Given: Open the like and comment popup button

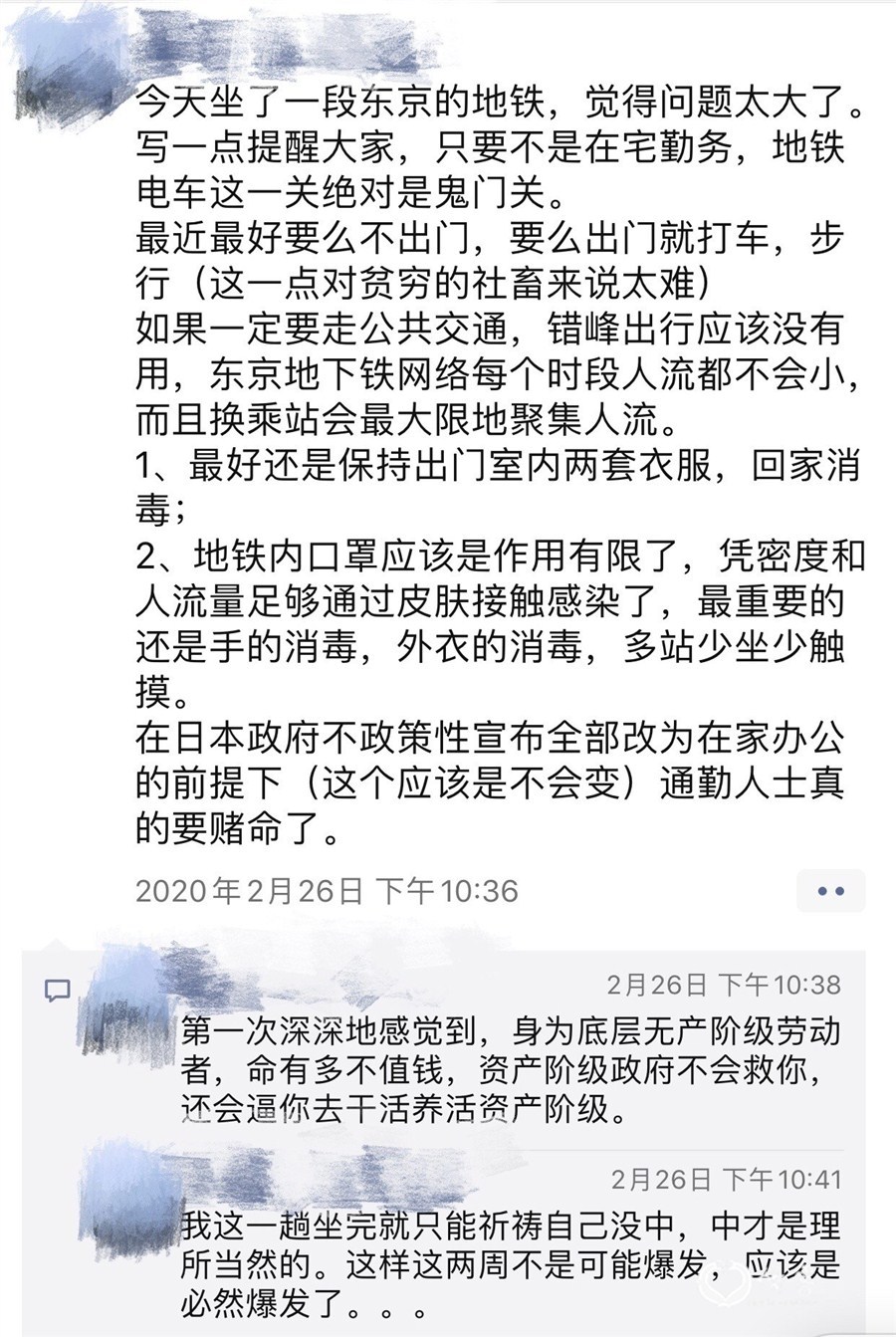Looking at the screenshot, I should [x=830, y=891].
